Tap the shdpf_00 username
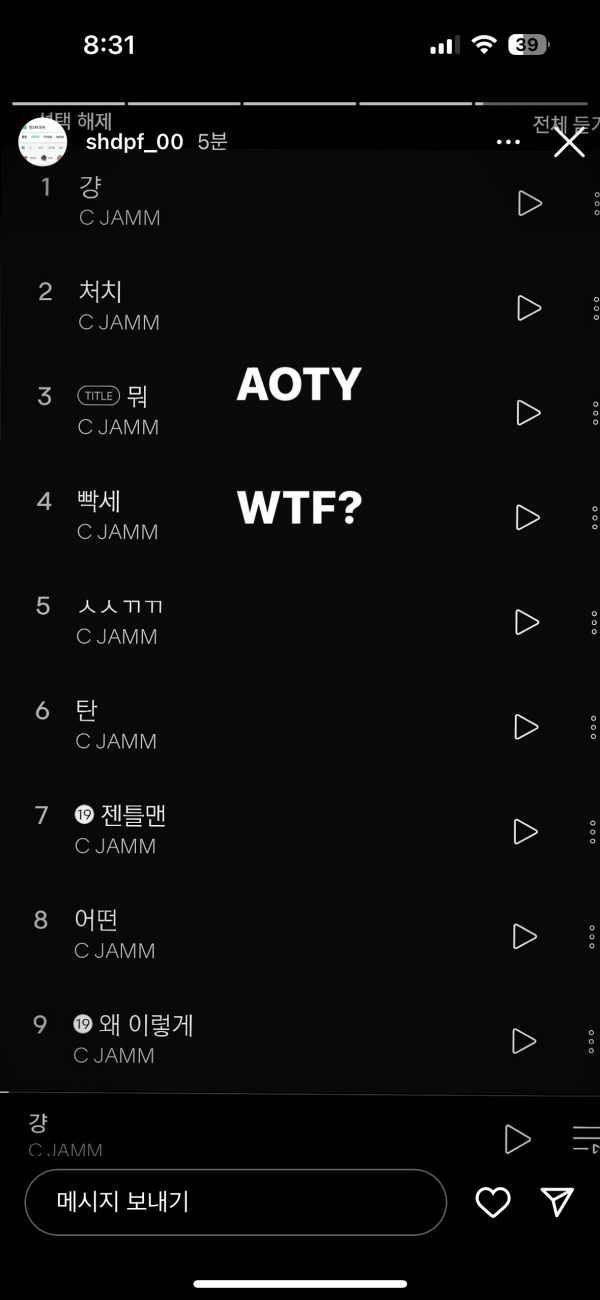This screenshot has height=1300, width=600. [x=134, y=142]
